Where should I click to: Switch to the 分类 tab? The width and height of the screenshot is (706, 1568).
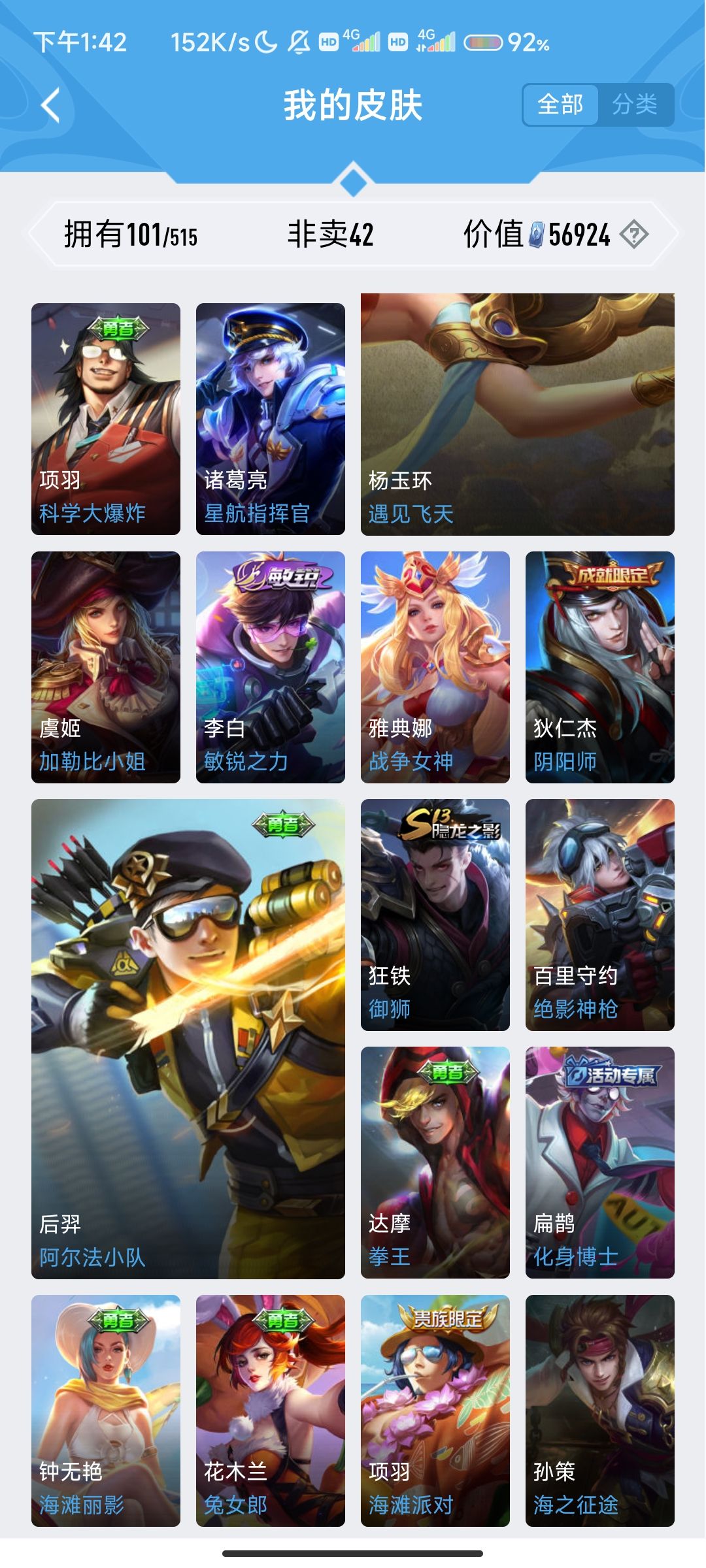(635, 105)
